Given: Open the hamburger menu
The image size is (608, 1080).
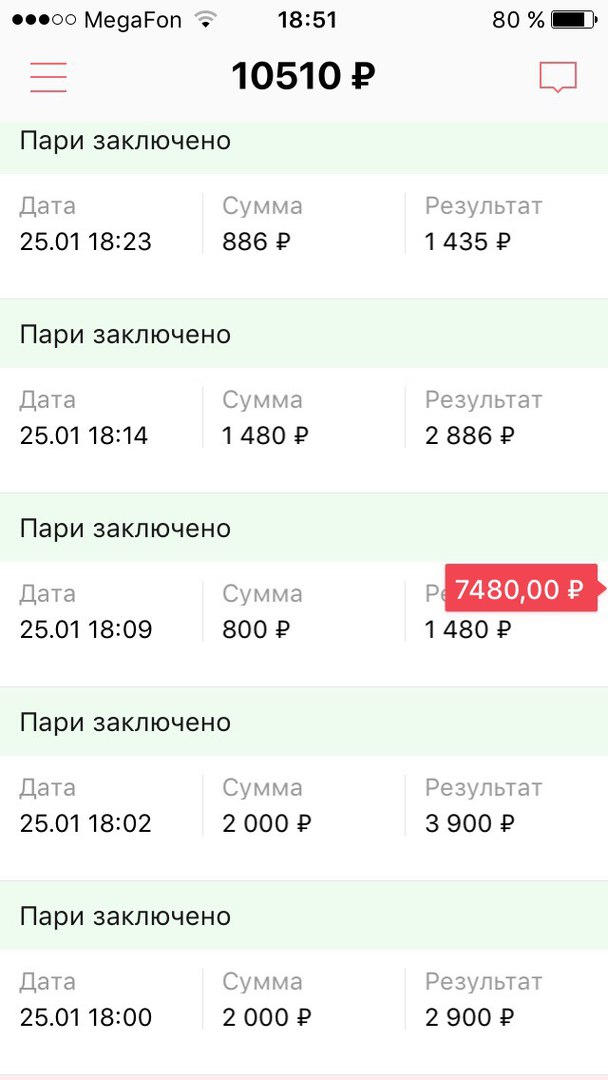Looking at the screenshot, I should tap(48, 76).
